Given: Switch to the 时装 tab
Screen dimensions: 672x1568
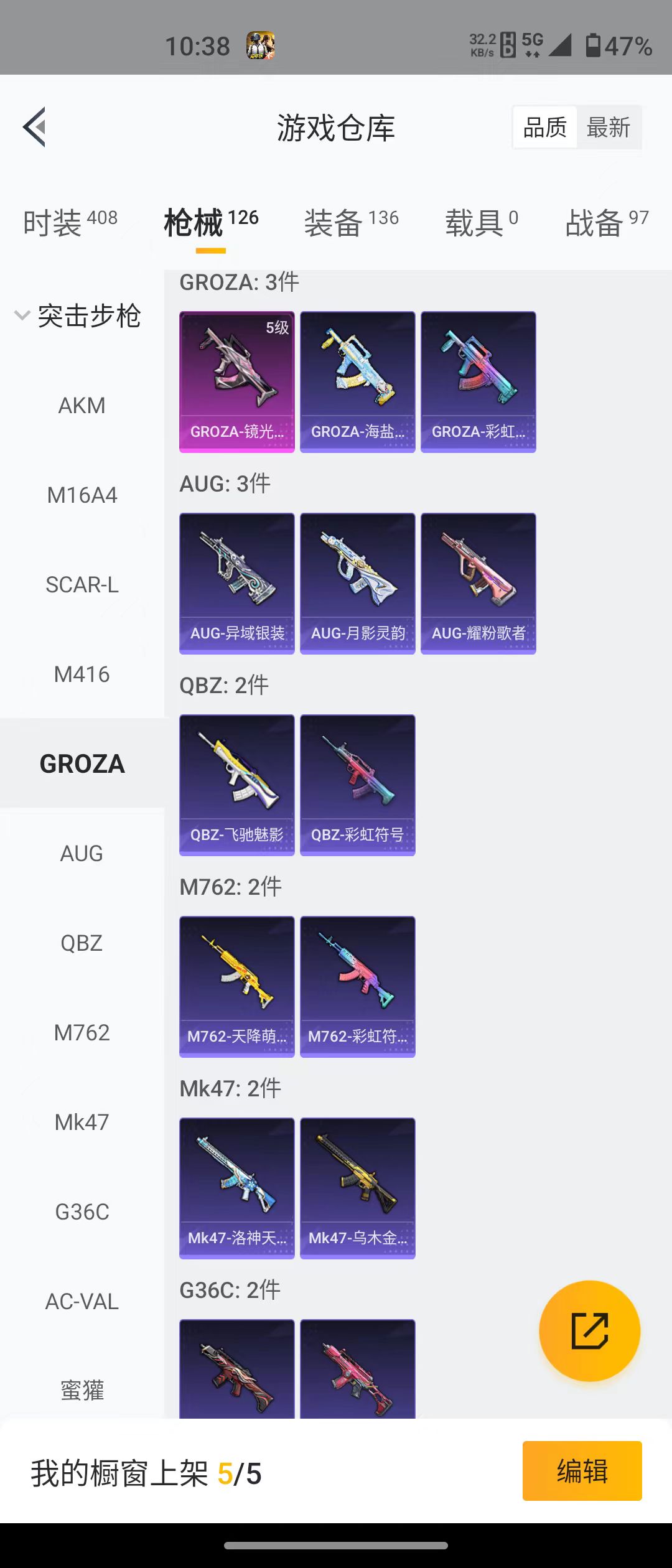Looking at the screenshot, I should point(70,222).
